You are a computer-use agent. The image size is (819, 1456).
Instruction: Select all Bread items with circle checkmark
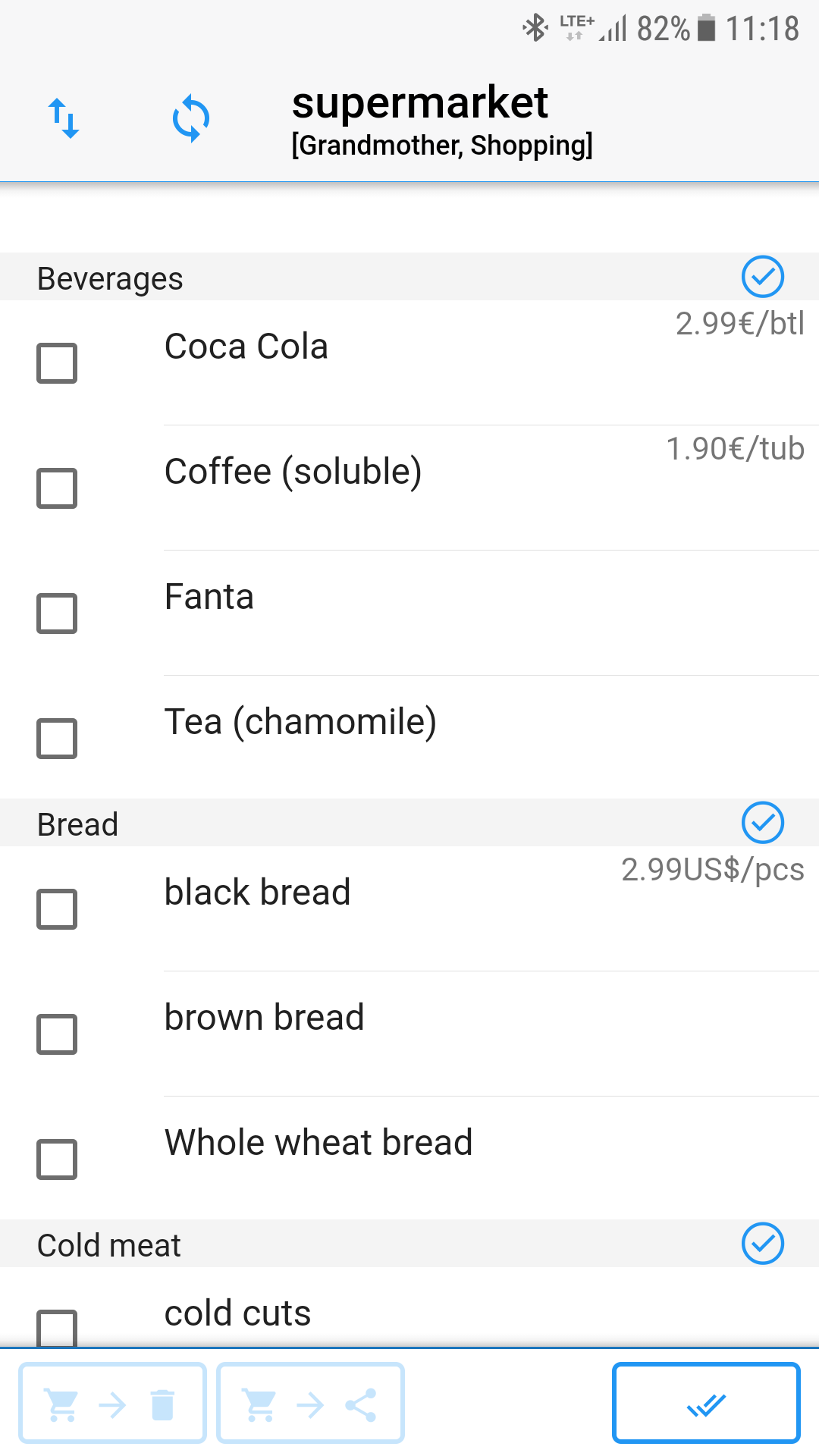point(762,823)
